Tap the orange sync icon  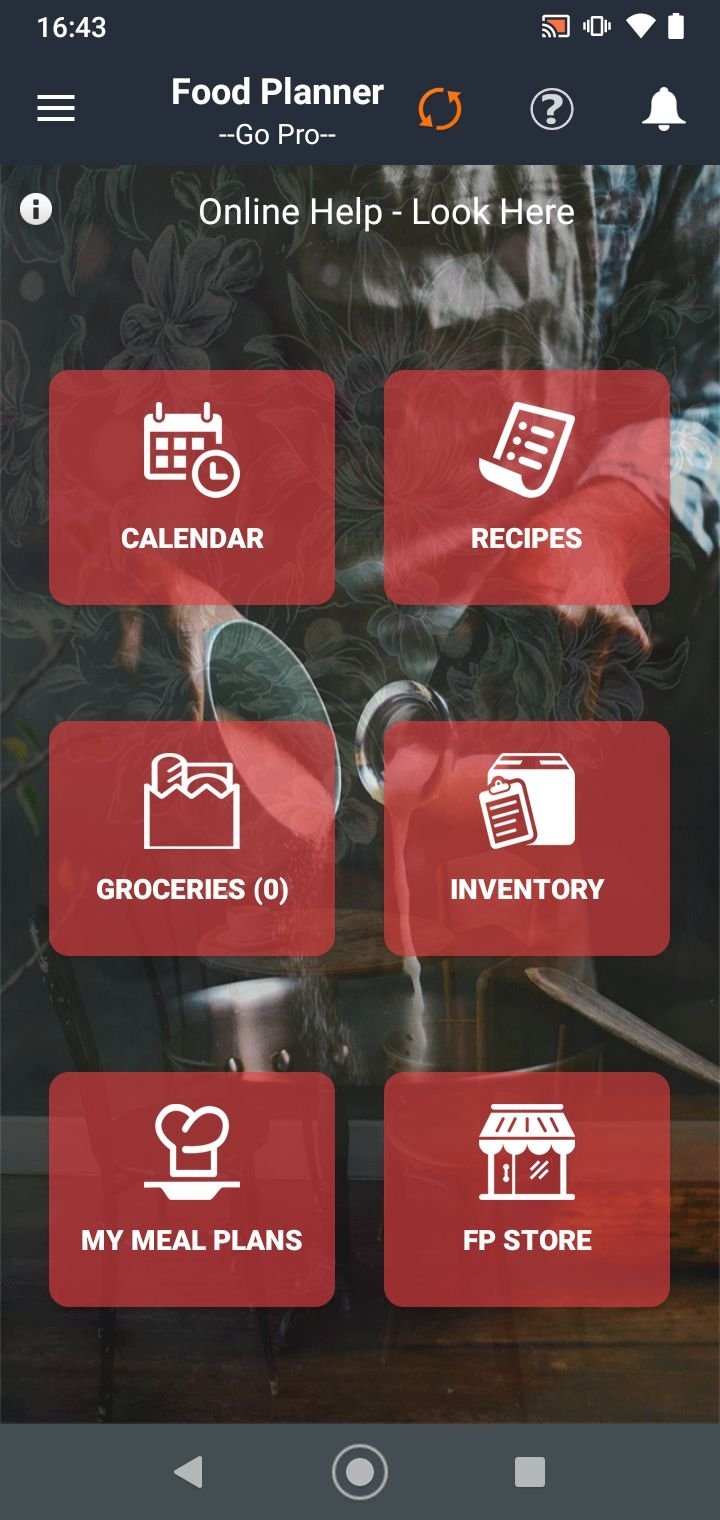[440, 108]
